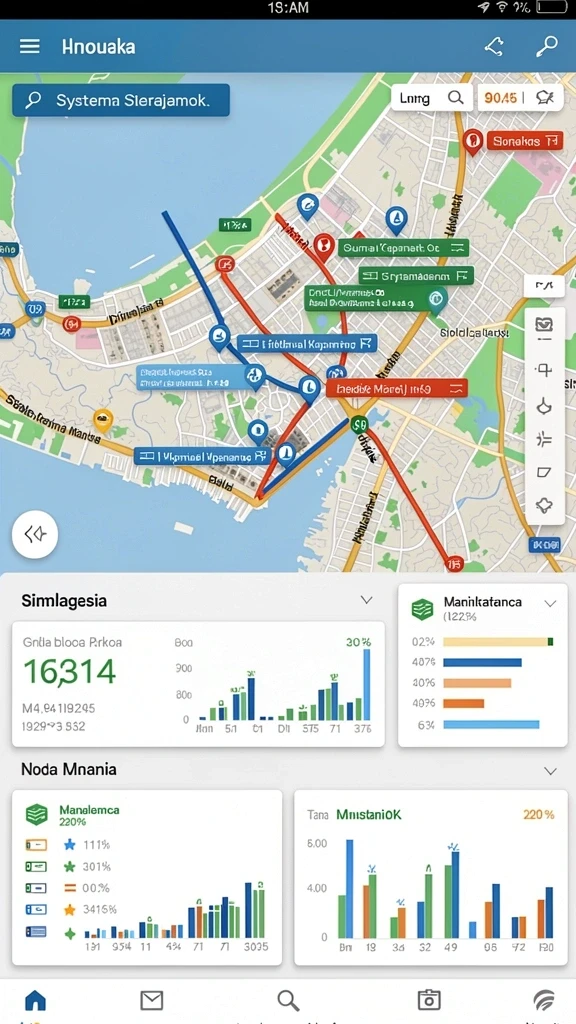The image size is (576, 1024).
Task: Tap the bottom shape icon in map toolbar
Action: coord(544,505)
